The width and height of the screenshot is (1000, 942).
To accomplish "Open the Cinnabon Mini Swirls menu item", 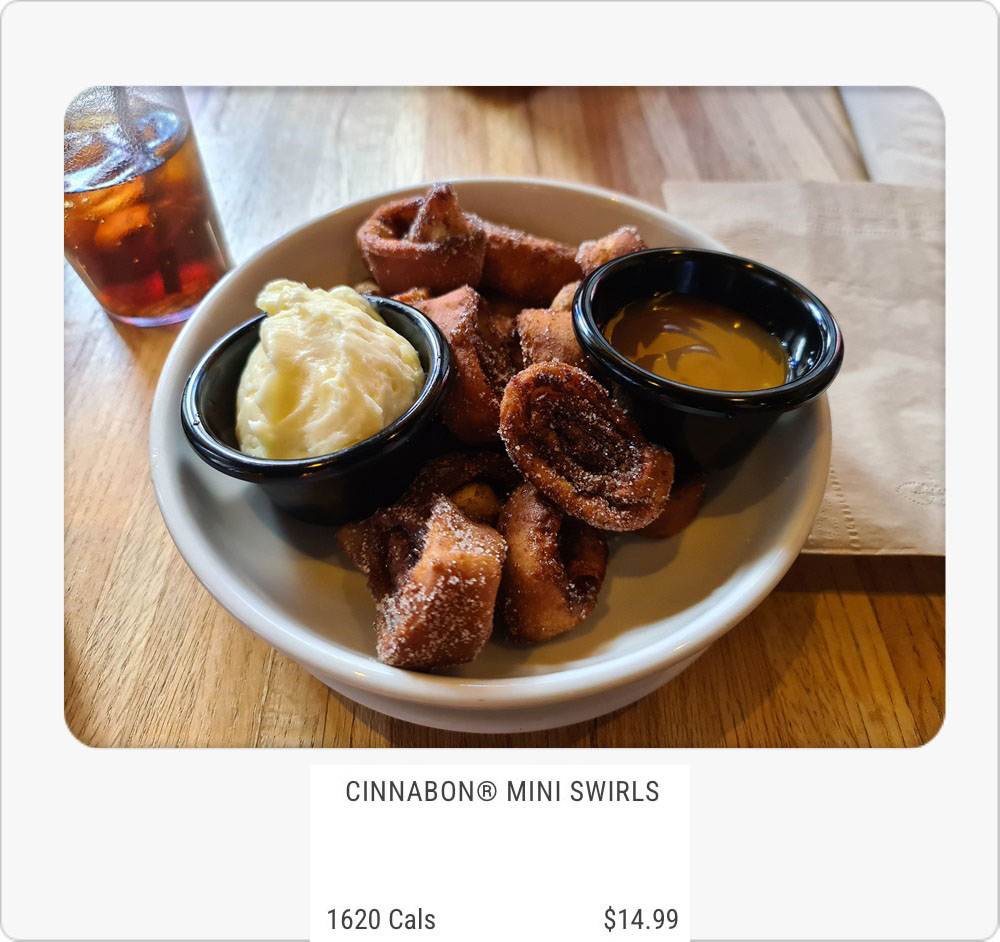I will pos(502,791).
